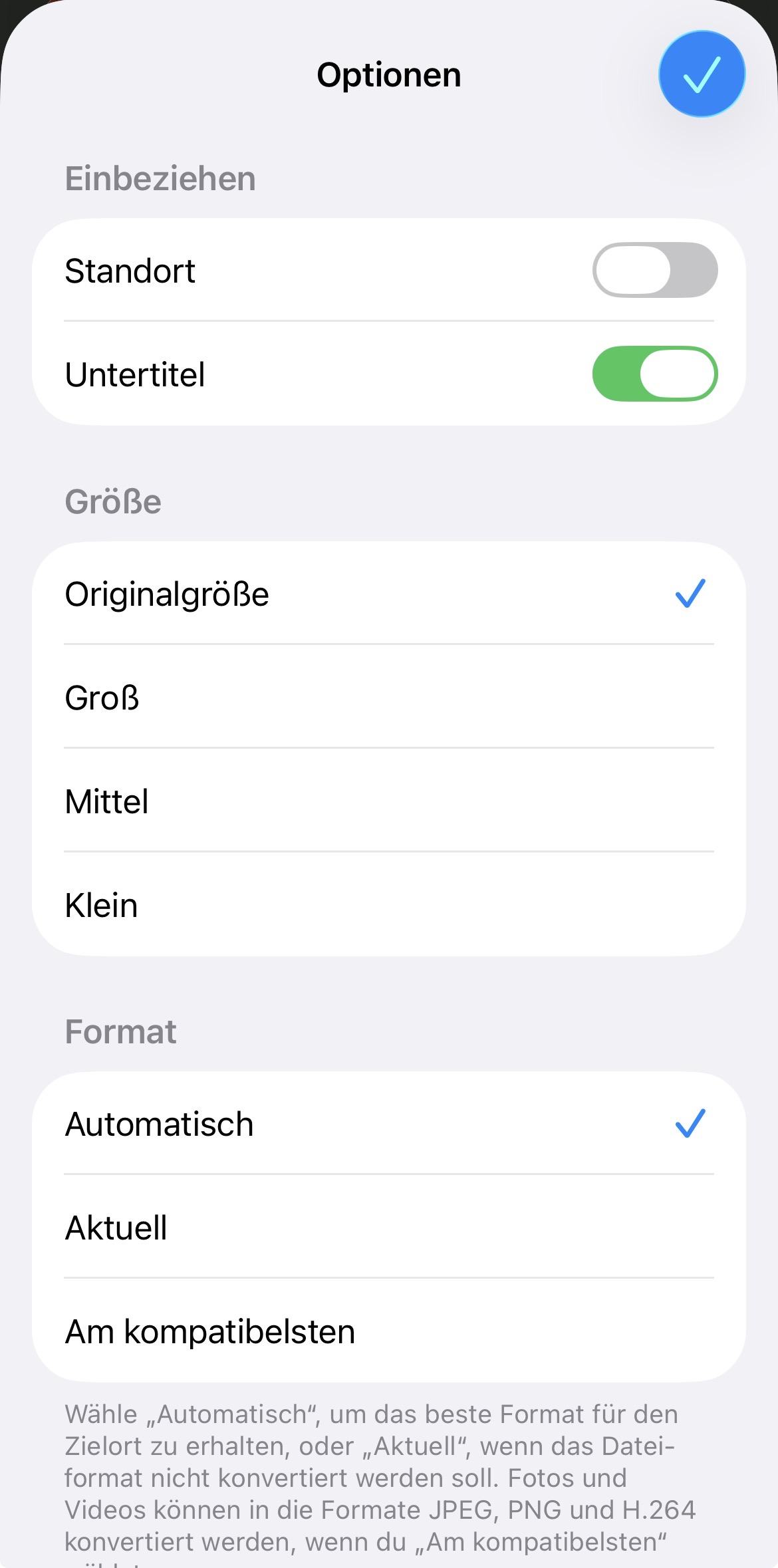Choose the Groß size option

pos(388,698)
